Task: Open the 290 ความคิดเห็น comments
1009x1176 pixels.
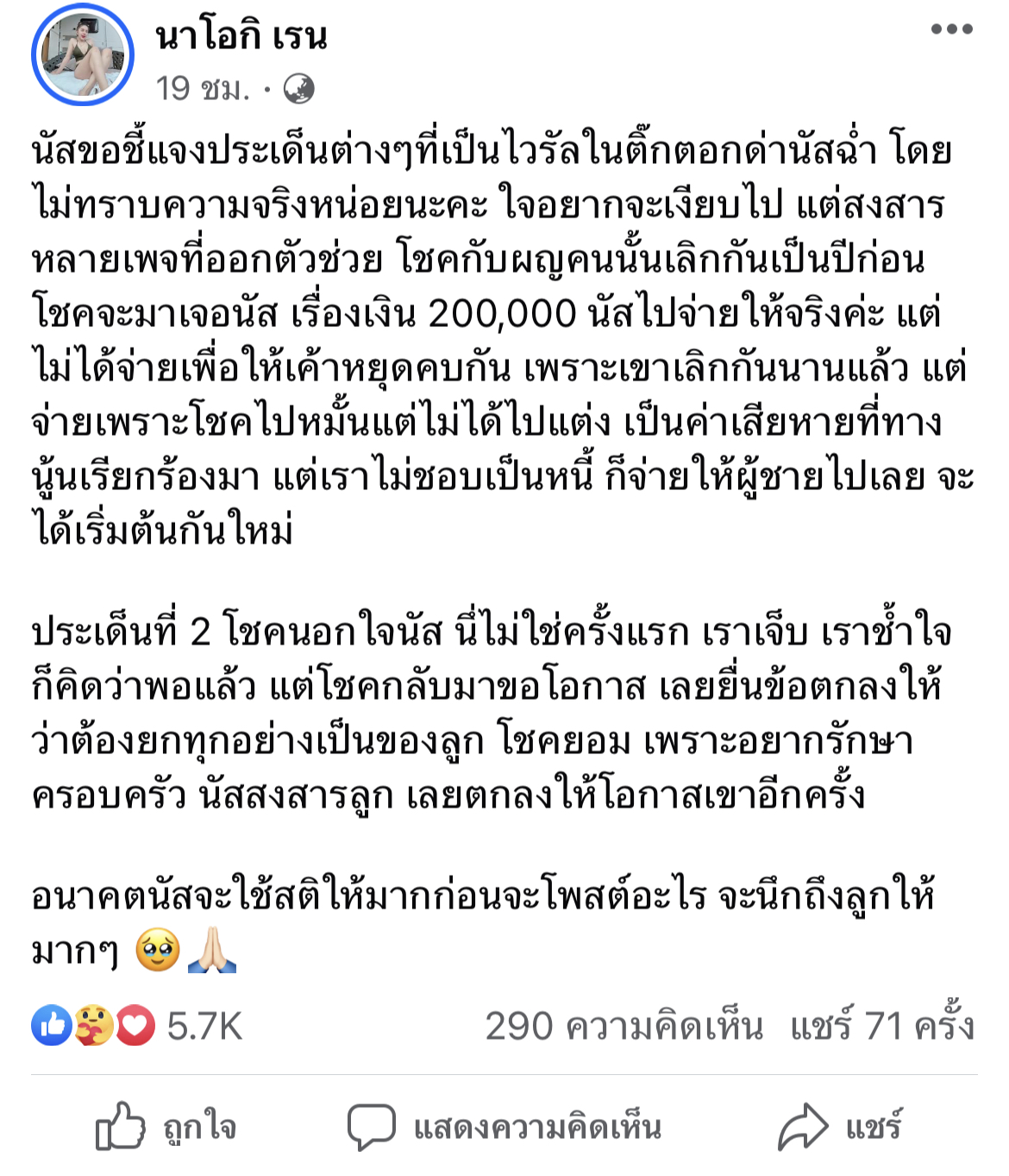Action: pyautogui.click(x=624, y=1026)
